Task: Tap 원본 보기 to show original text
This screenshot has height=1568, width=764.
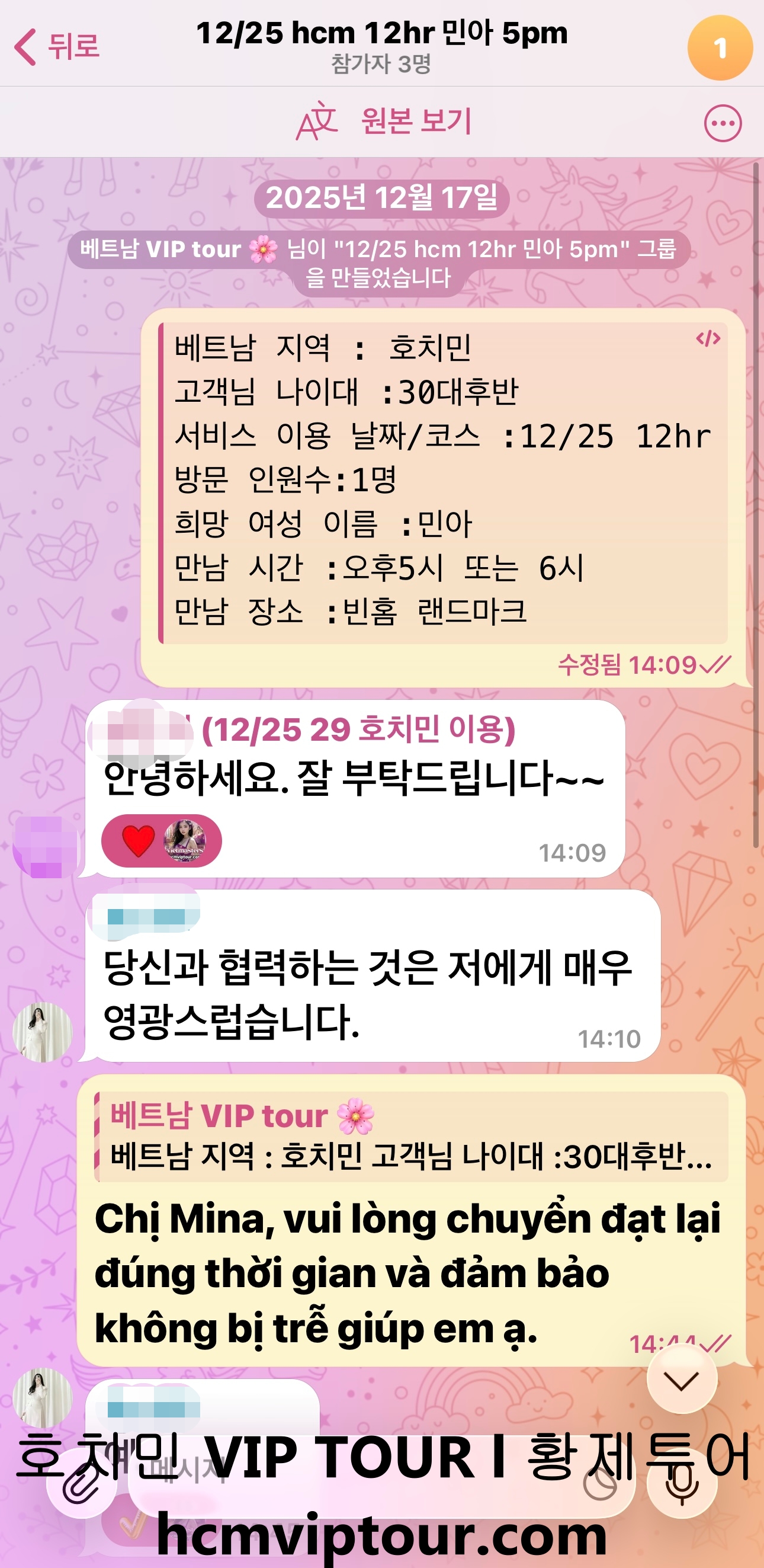Action: pos(415,121)
